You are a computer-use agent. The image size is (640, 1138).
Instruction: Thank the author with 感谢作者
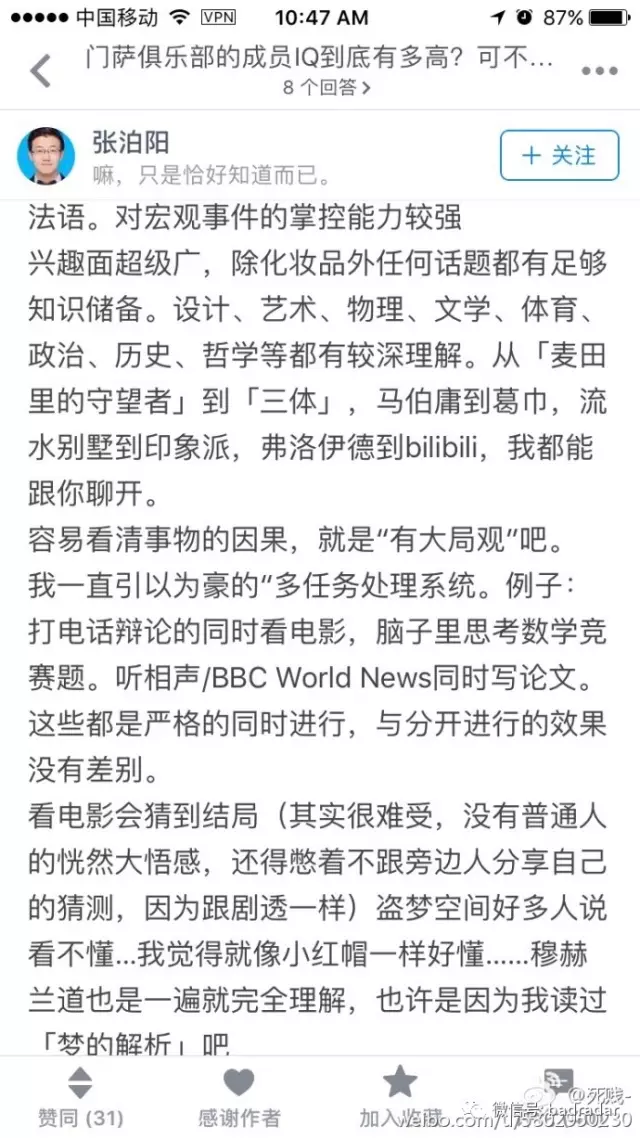(x=239, y=1096)
